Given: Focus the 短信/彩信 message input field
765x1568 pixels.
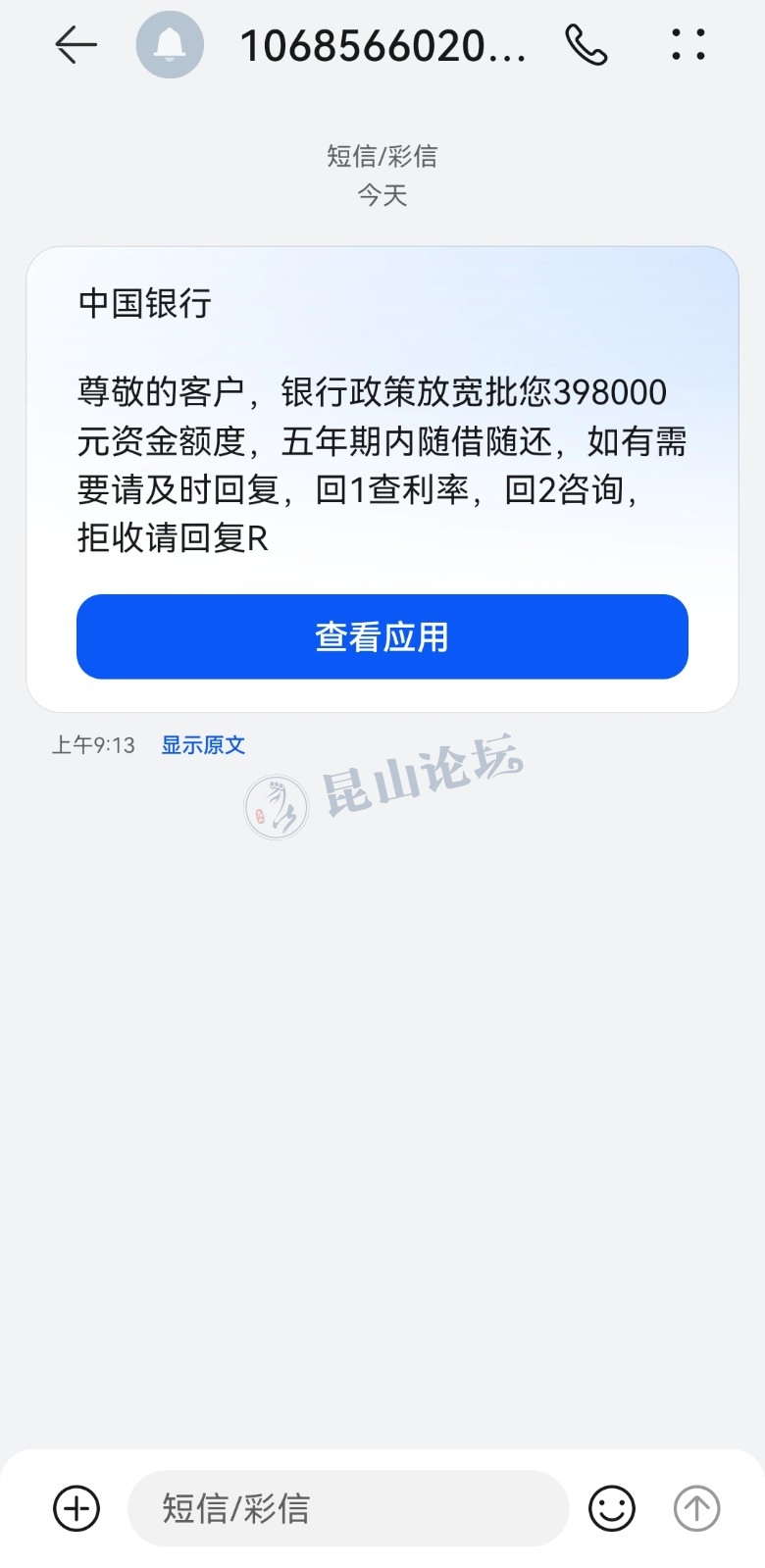Looking at the screenshot, I should (348, 1508).
